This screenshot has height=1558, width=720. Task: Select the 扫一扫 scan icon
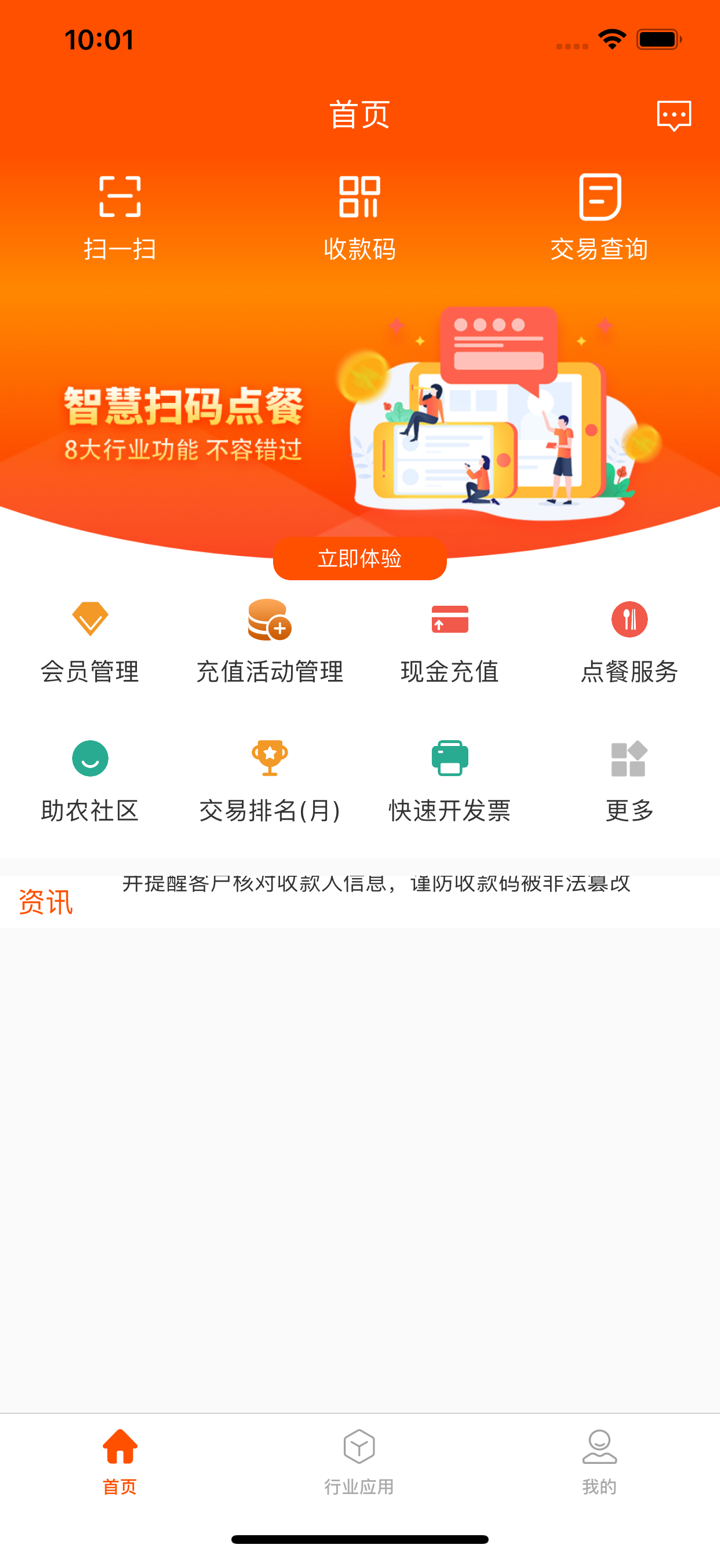(119, 198)
